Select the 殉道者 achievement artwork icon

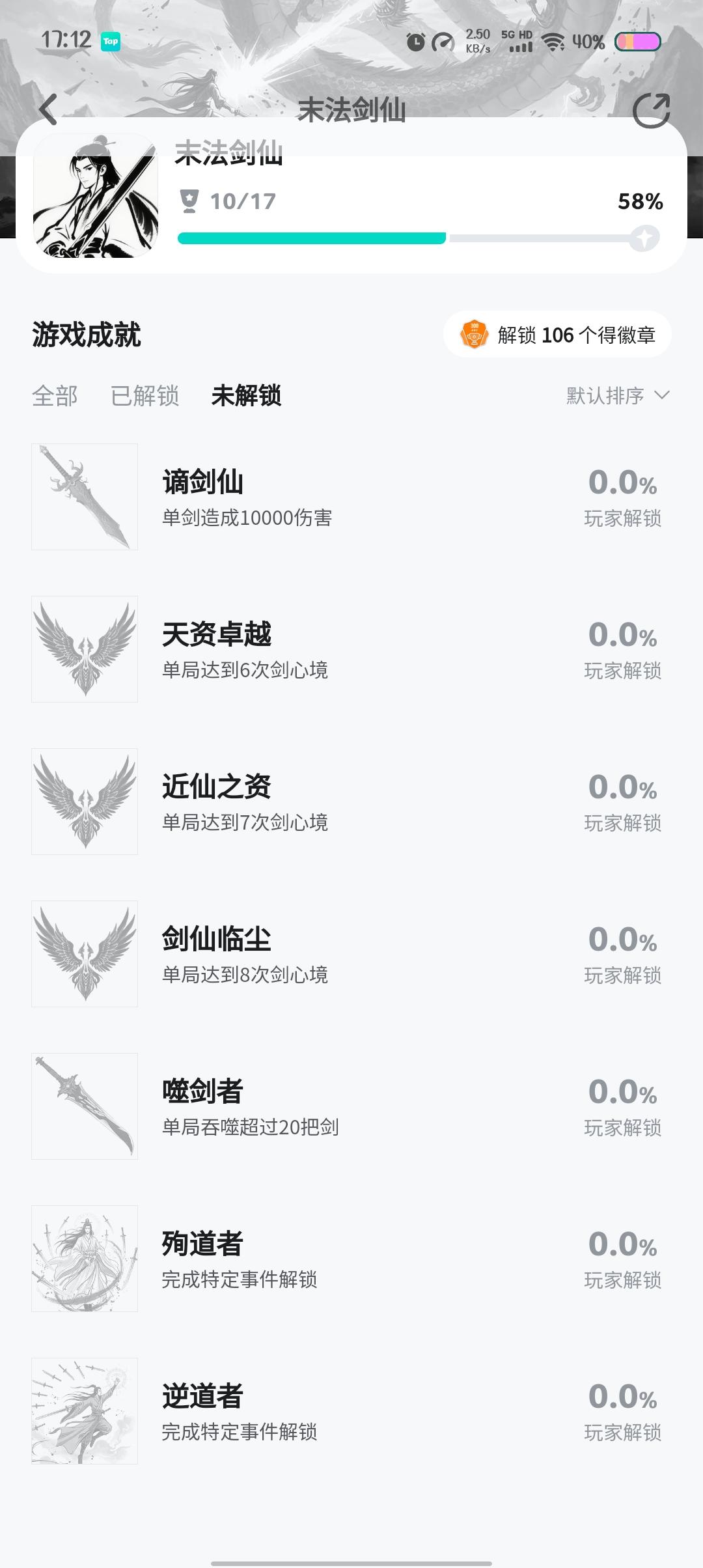tap(85, 1257)
